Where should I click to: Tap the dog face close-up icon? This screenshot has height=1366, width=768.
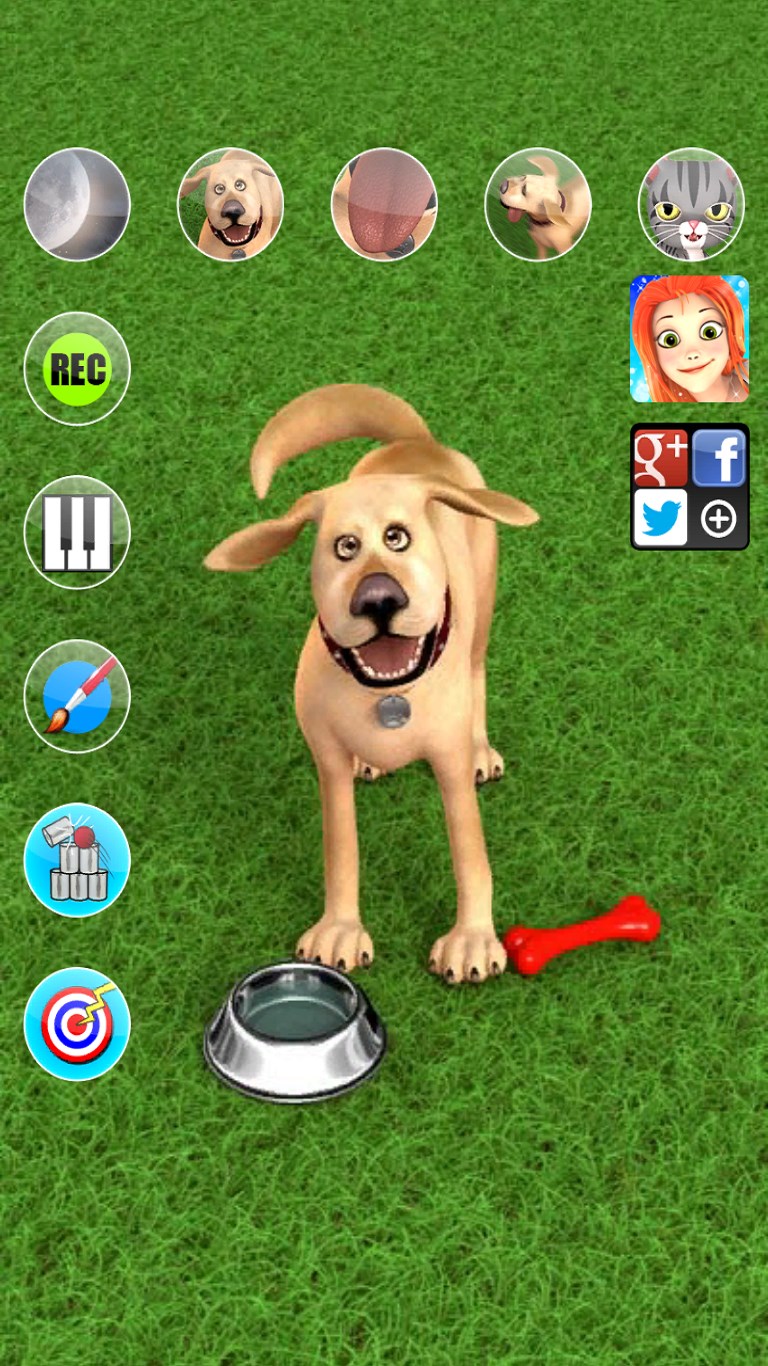coord(230,204)
